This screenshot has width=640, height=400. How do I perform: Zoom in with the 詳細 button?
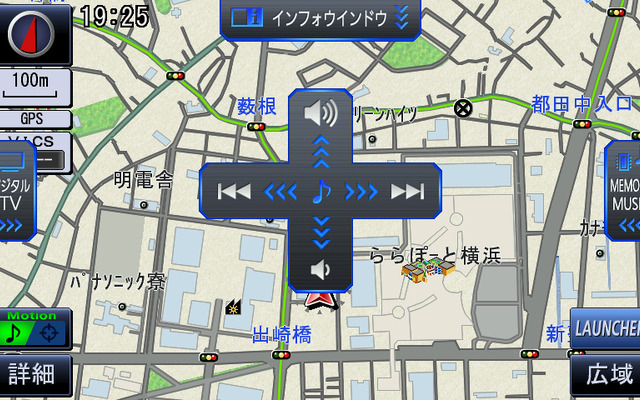(x=34, y=376)
